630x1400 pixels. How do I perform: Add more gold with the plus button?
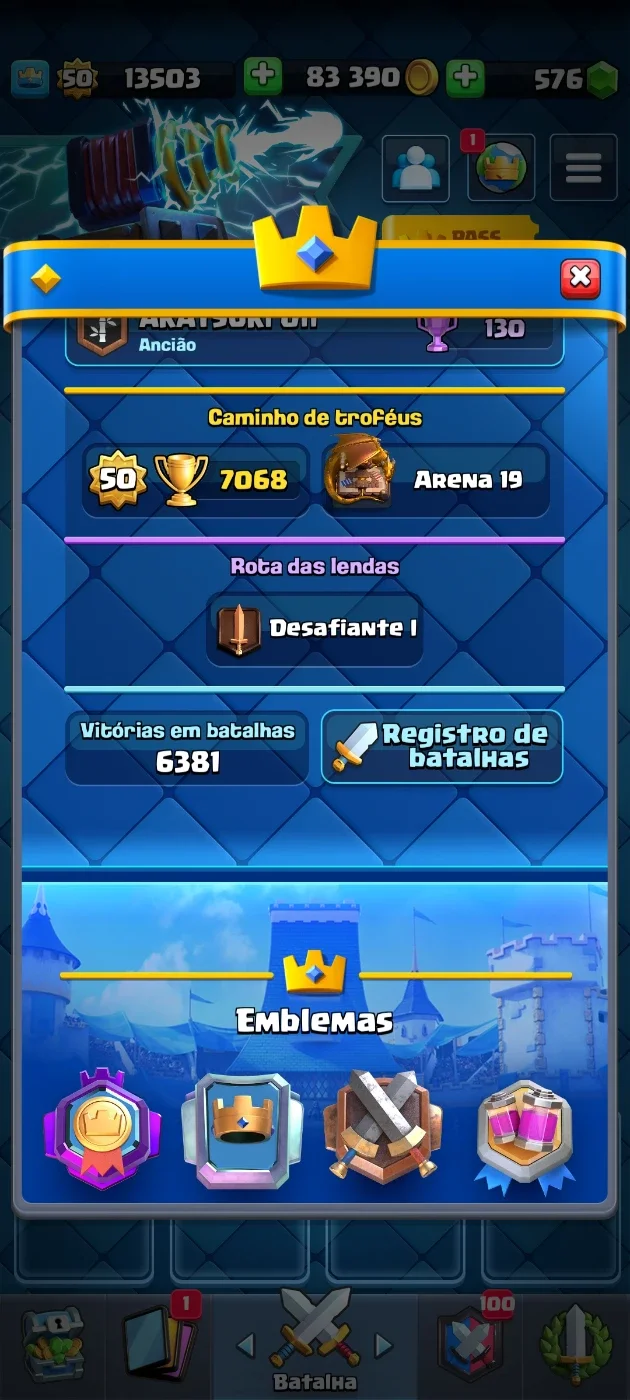point(262,77)
